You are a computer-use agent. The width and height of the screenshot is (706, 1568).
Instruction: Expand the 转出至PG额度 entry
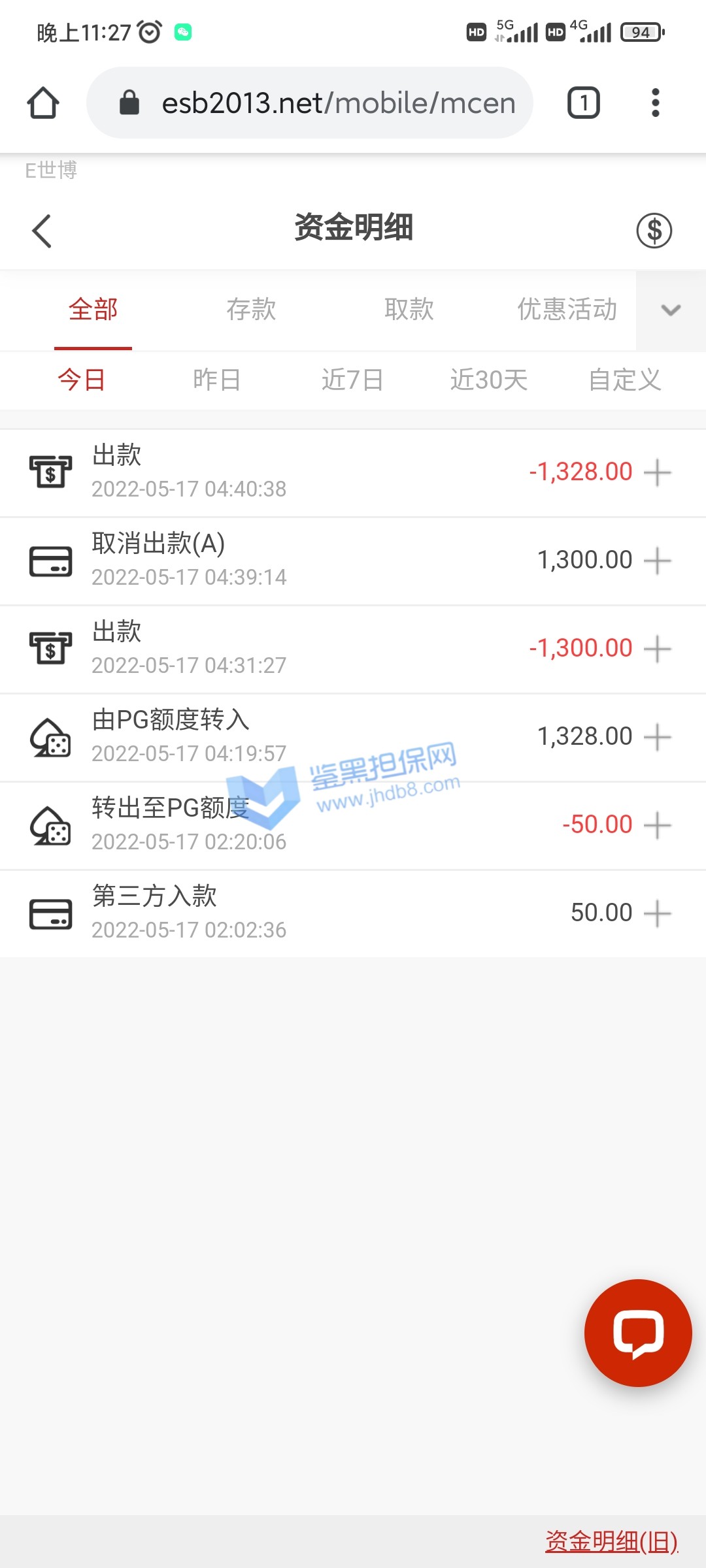pos(658,825)
